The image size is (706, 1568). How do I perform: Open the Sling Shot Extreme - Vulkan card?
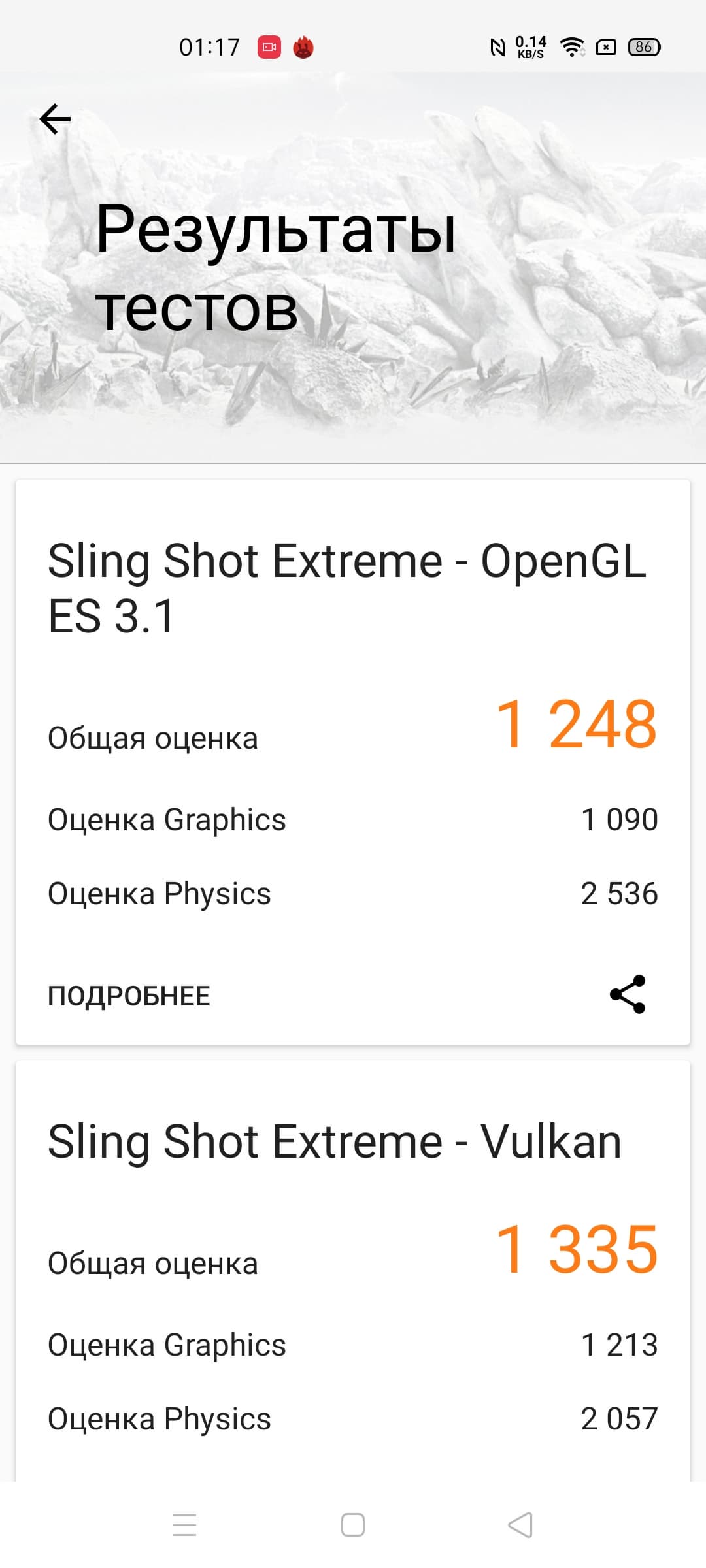pyautogui.click(x=335, y=1142)
